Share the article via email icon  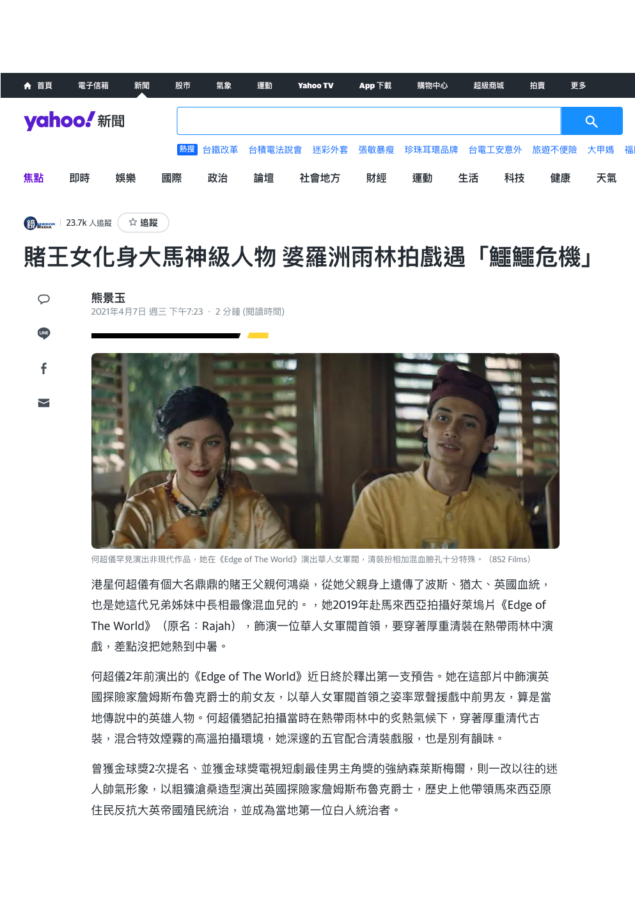tap(43, 402)
